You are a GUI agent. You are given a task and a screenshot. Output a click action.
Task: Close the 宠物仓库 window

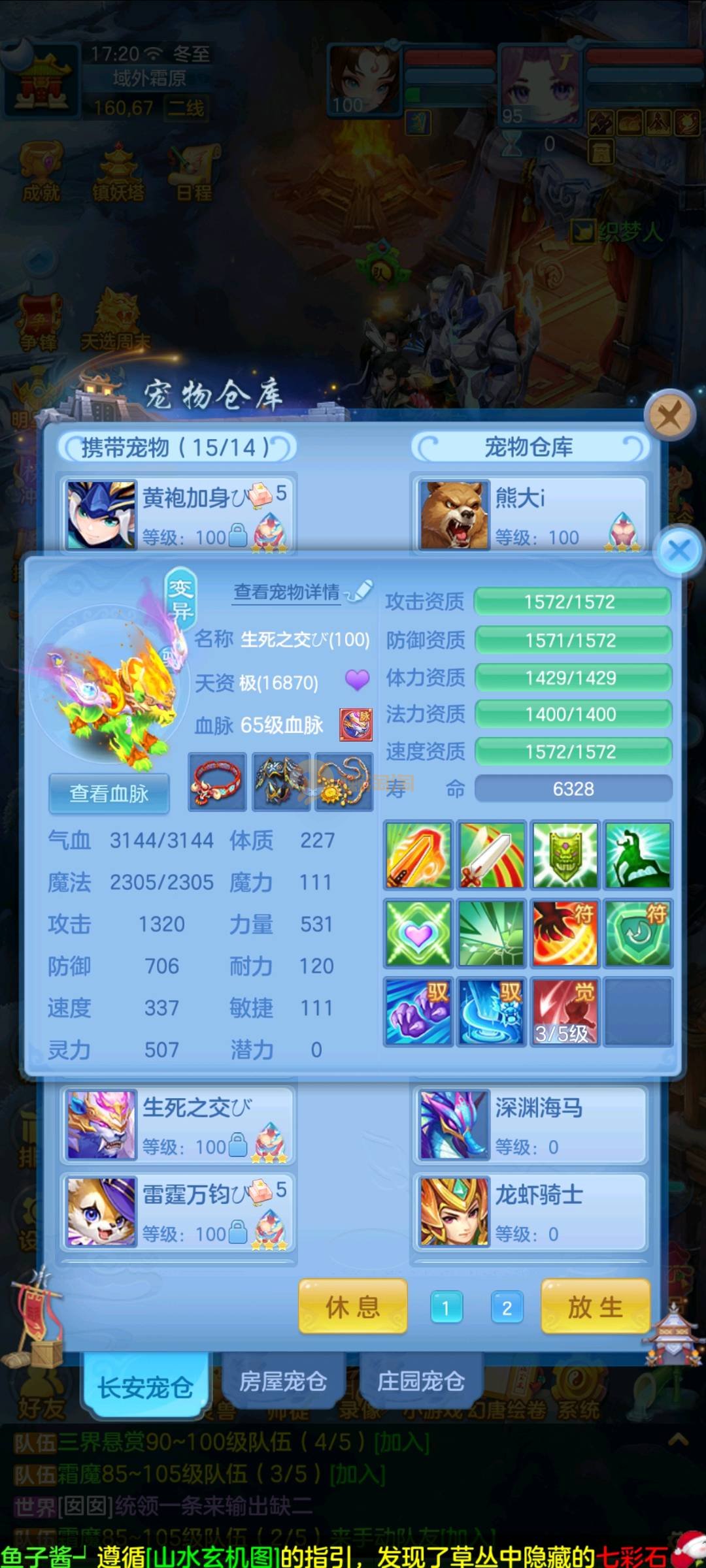669,414
